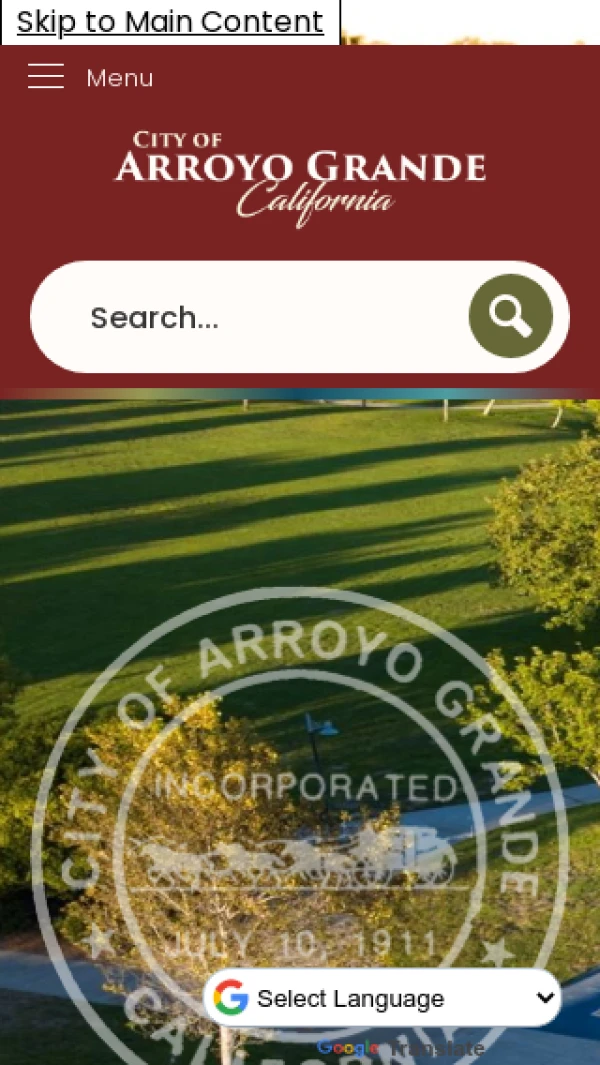Open the hamburger Menu
The width and height of the screenshot is (600, 1065).
[90, 77]
